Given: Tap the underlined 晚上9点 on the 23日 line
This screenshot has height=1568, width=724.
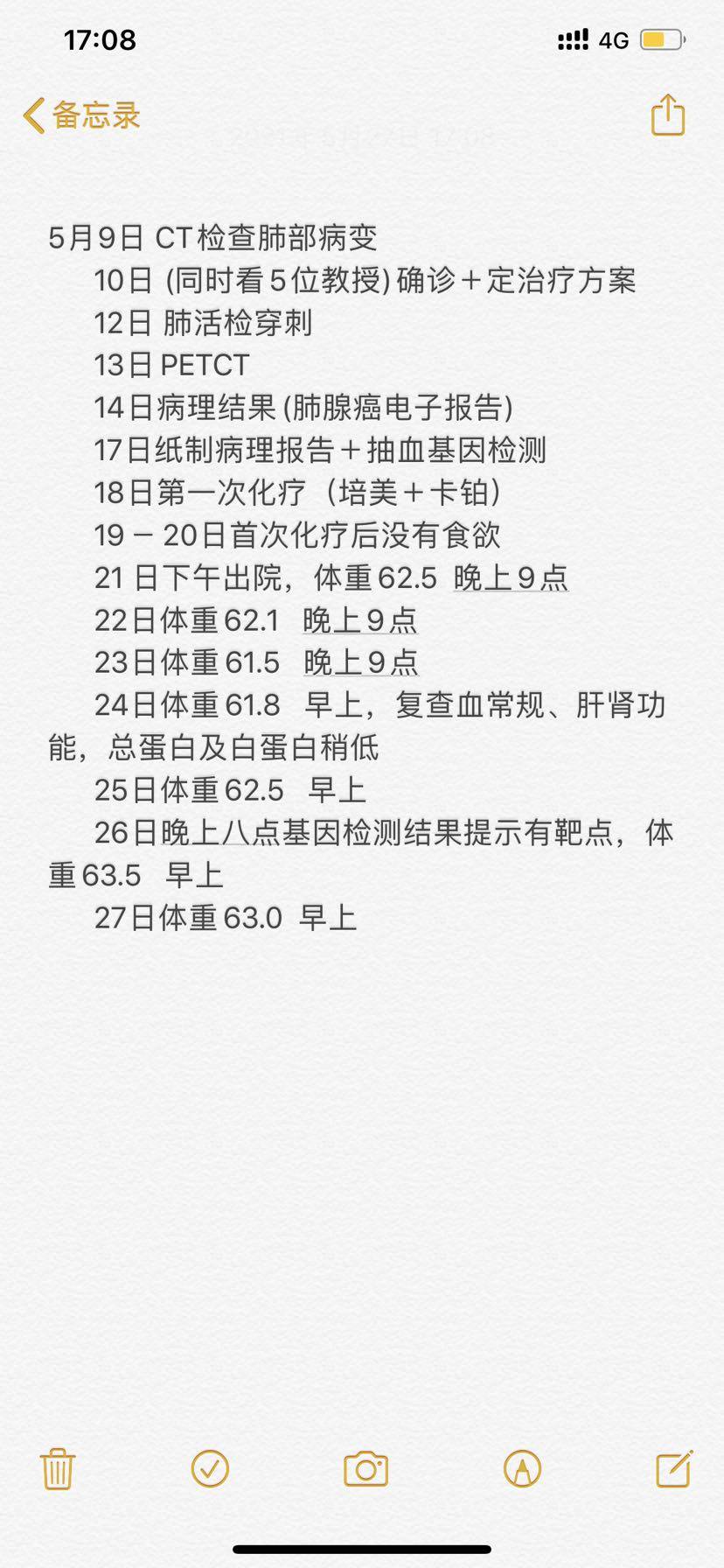Looking at the screenshot, I should [x=361, y=662].
